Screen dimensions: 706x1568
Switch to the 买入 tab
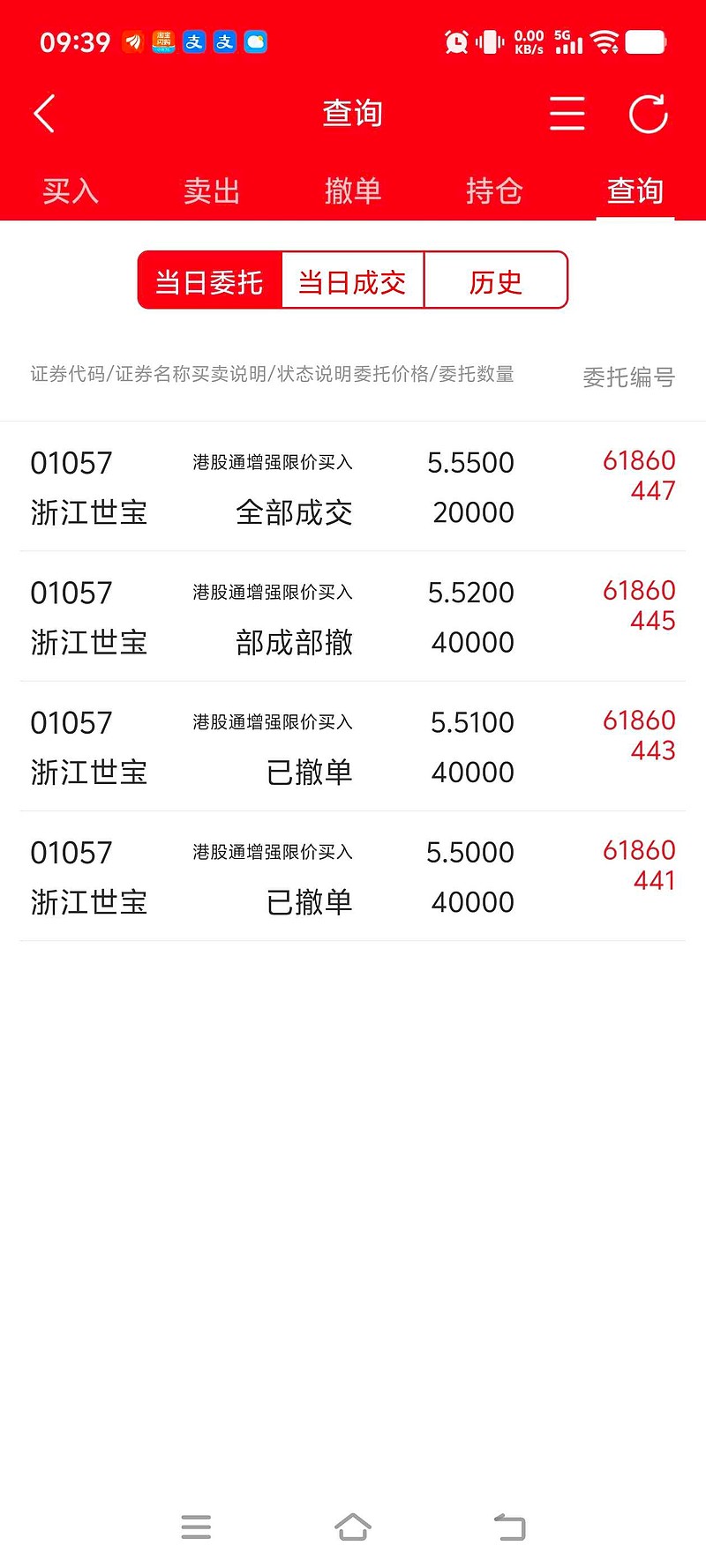[71, 190]
